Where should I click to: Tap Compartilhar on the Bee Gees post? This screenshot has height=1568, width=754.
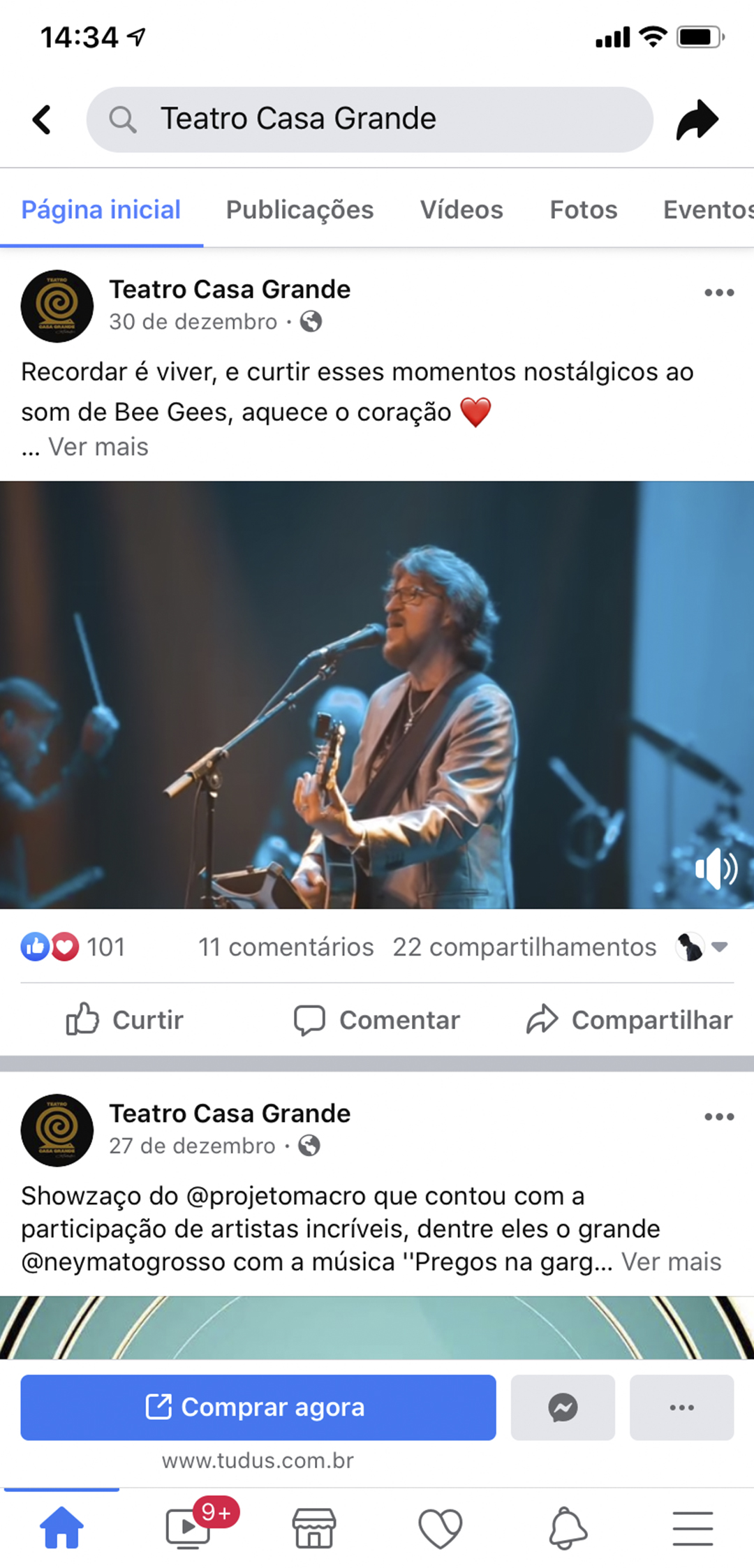[x=629, y=1020]
